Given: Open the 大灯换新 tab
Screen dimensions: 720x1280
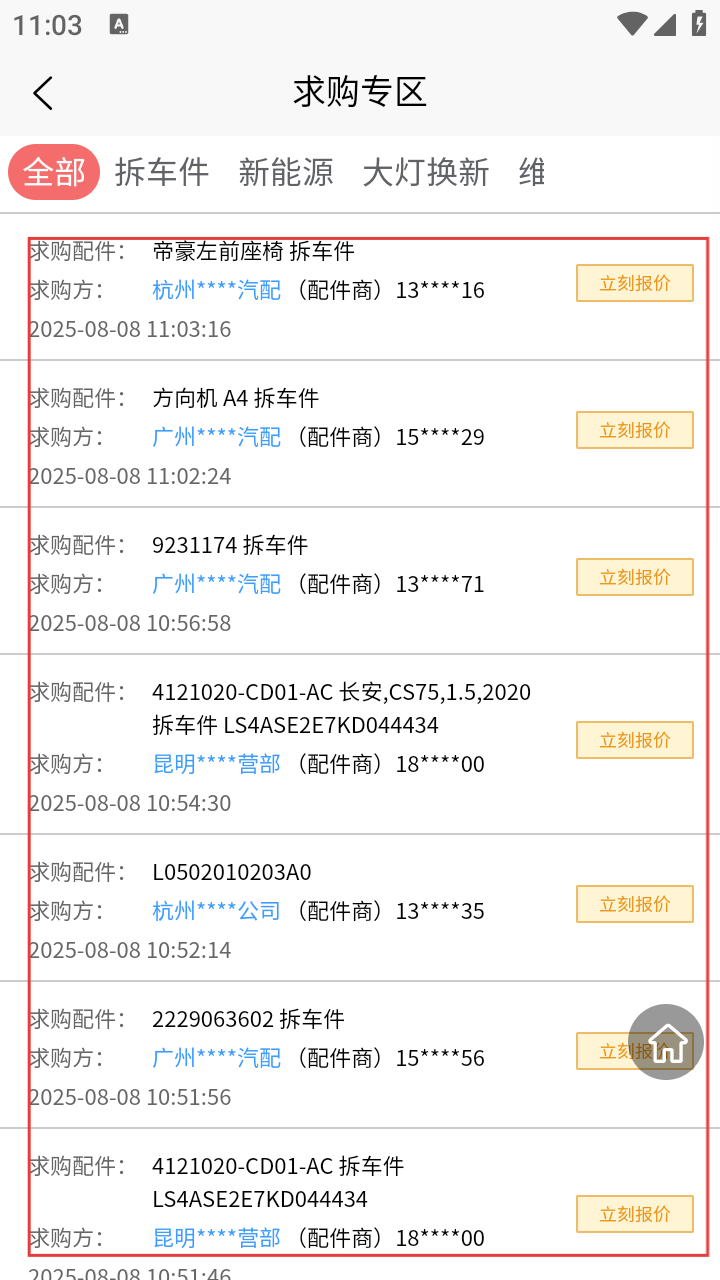Looking at the screenshot, I should pos(426,172).
